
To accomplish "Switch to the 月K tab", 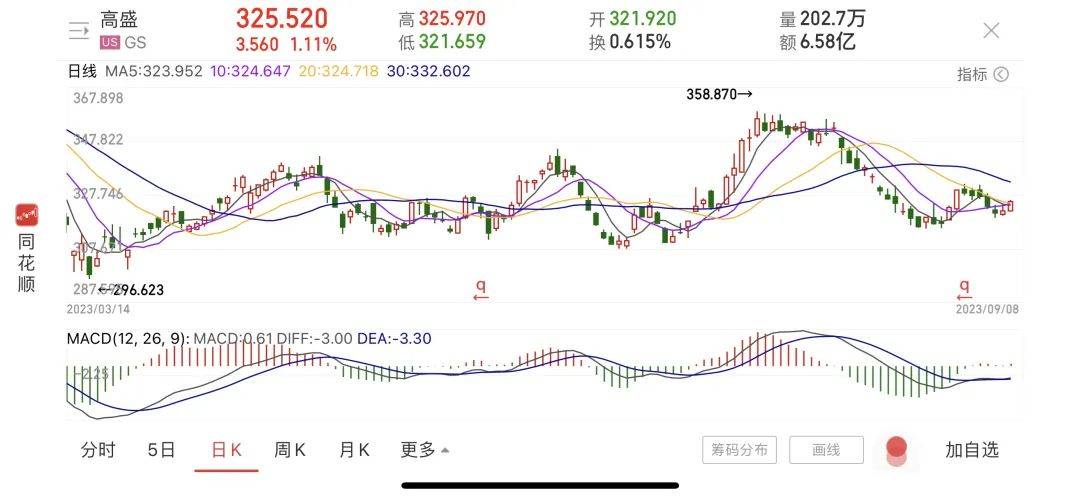I will 354,450.
